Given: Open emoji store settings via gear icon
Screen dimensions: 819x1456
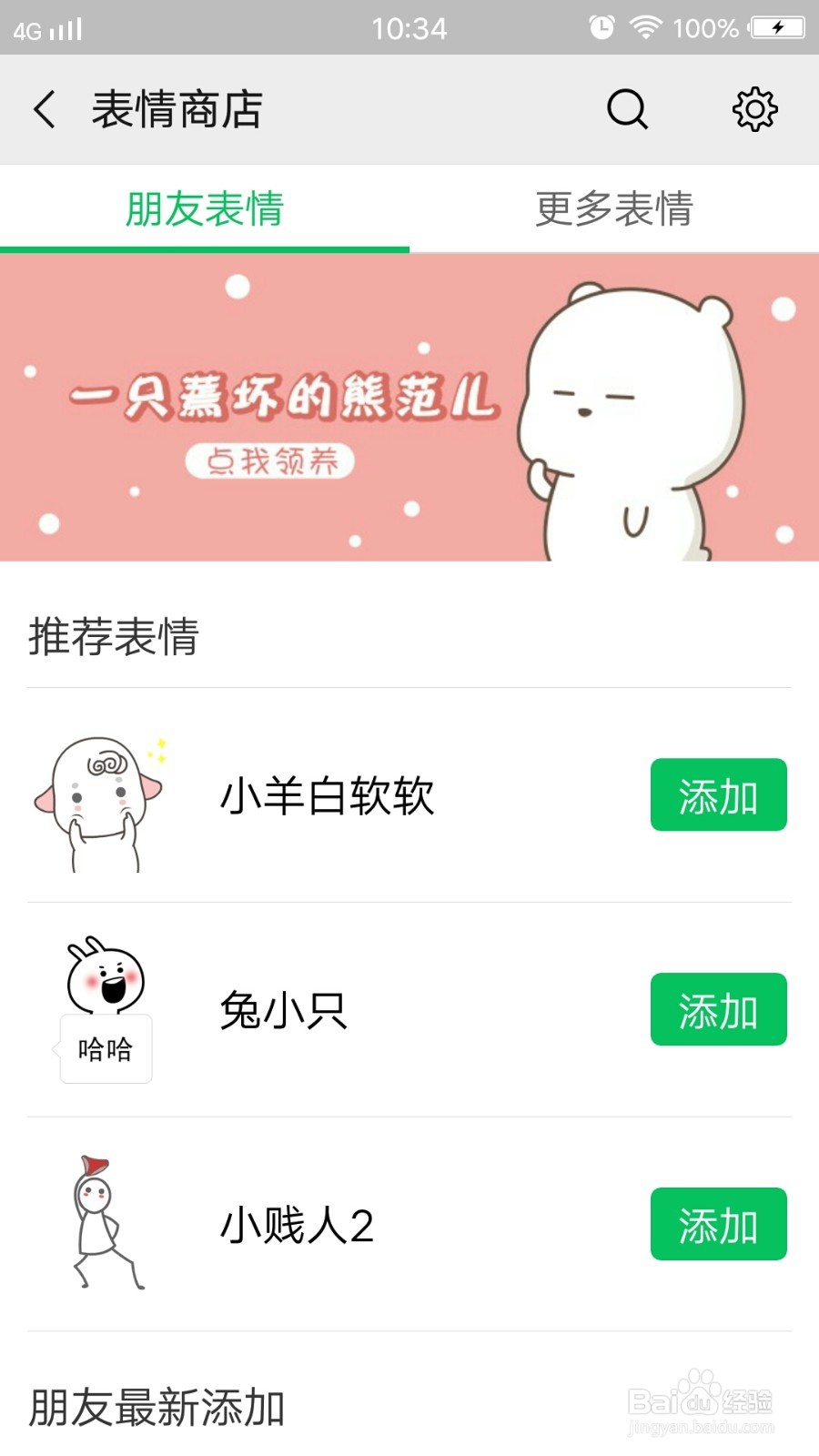Looking at the screenshot, I should pos(754,108).
